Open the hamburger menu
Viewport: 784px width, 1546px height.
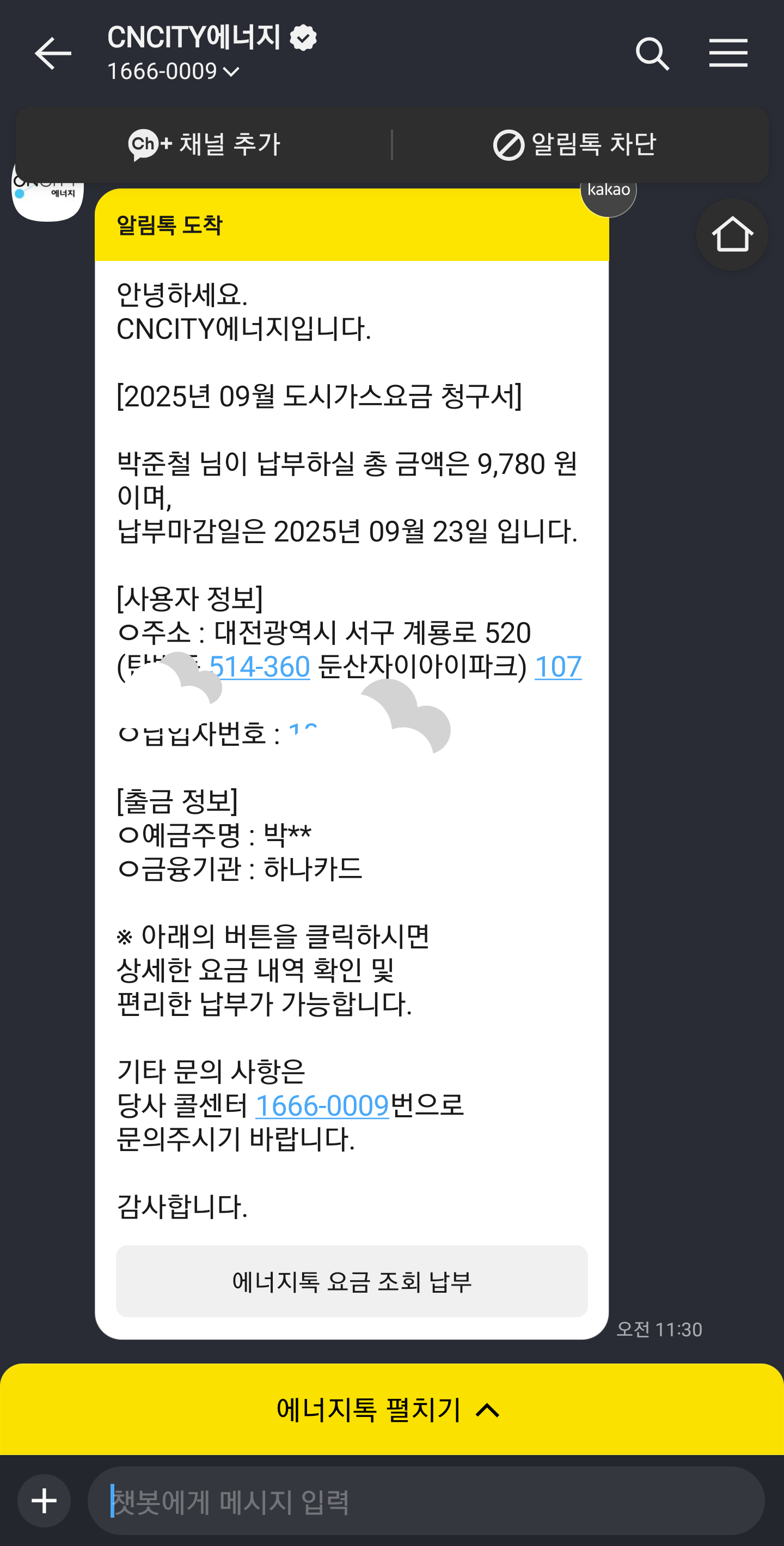727,53
